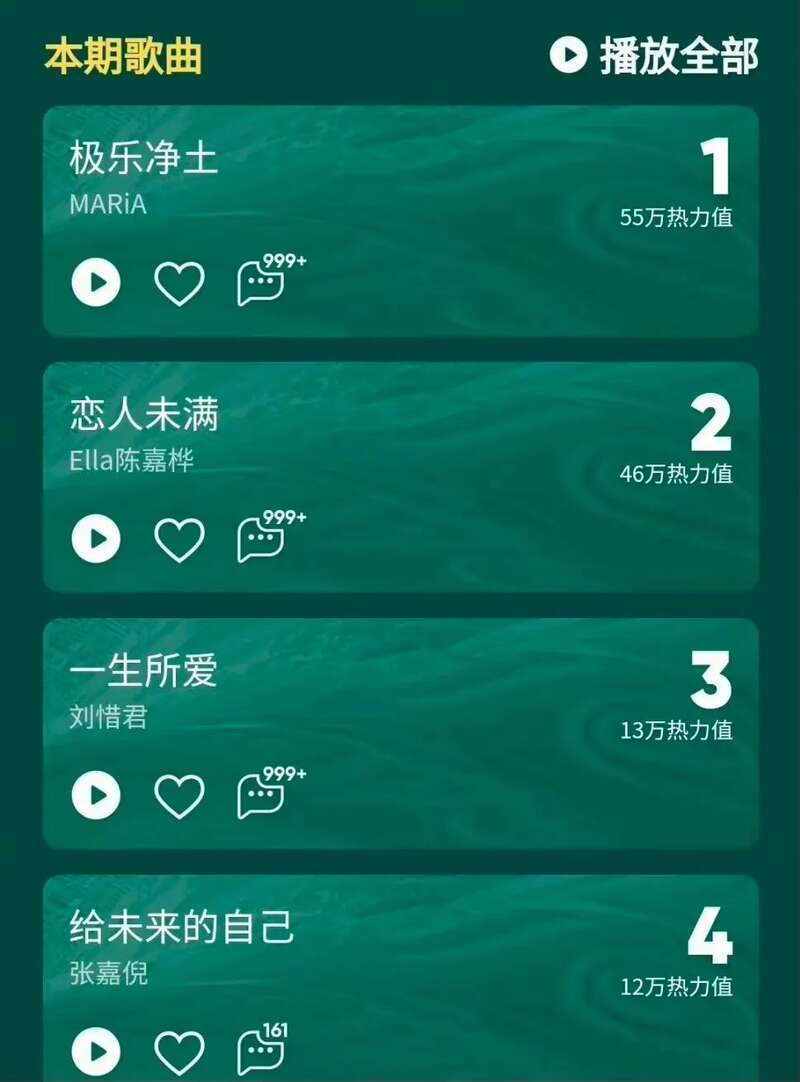
Task: Play the song 极乐净土
Action: 96,283
